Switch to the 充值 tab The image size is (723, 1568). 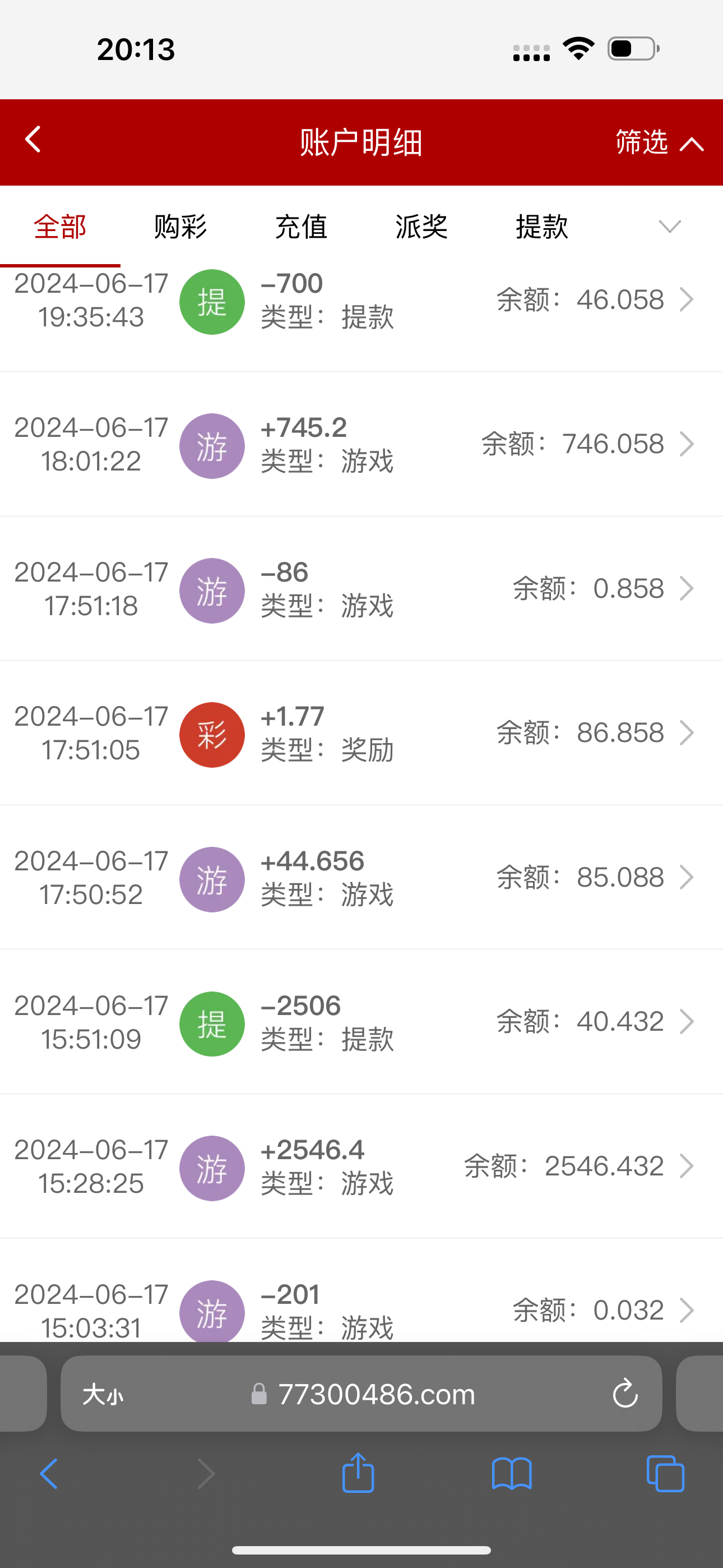coord(300,227)
